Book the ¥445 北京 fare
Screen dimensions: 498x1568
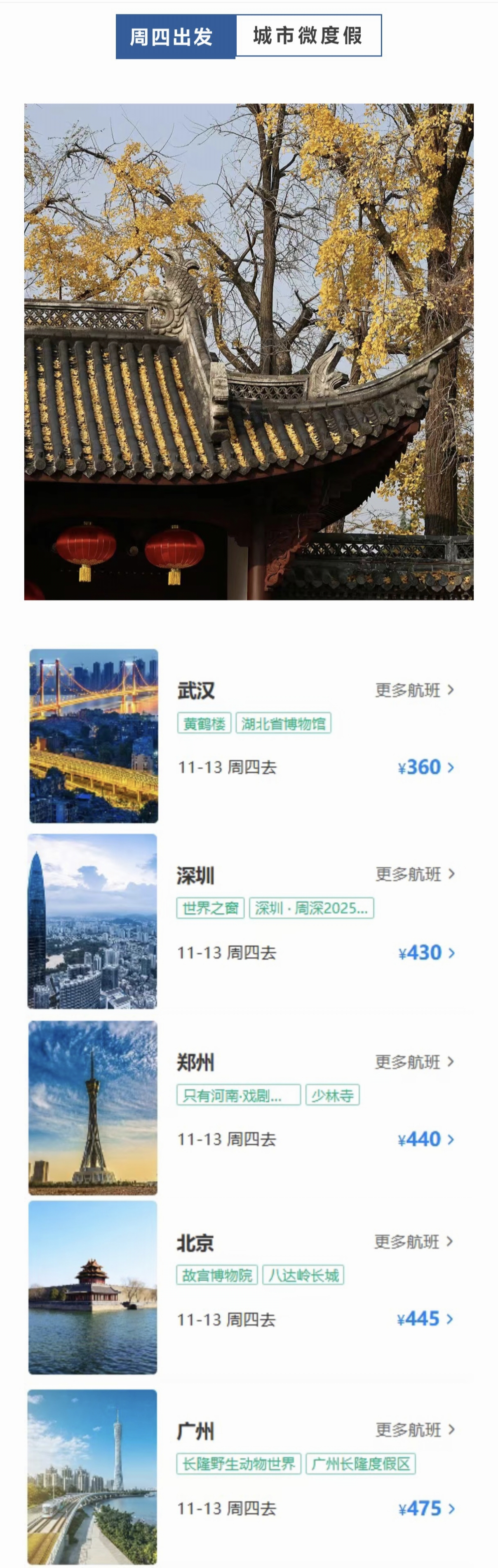(425, 1319)
